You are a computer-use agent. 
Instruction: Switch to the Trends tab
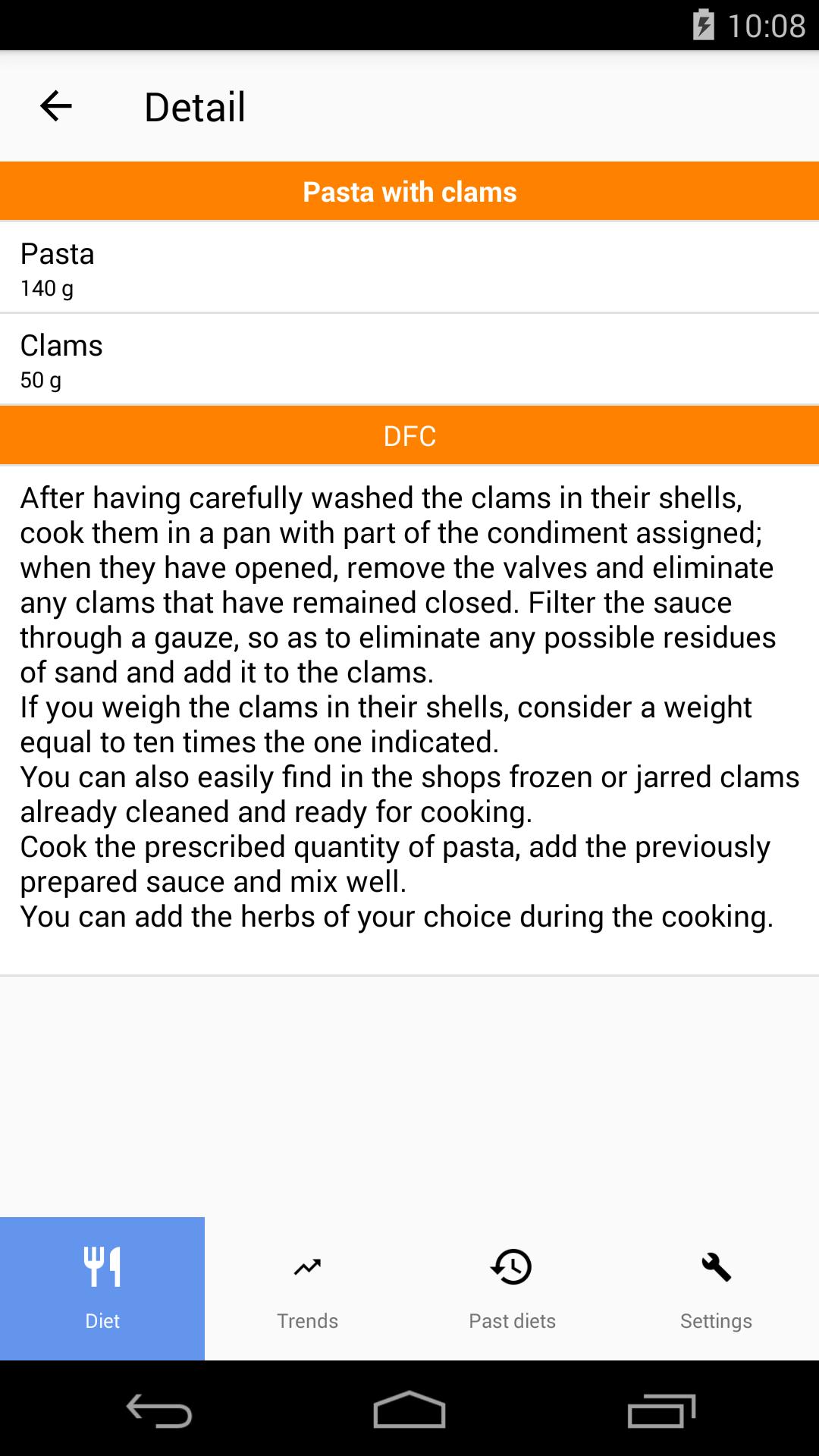tap(307, 1288)
